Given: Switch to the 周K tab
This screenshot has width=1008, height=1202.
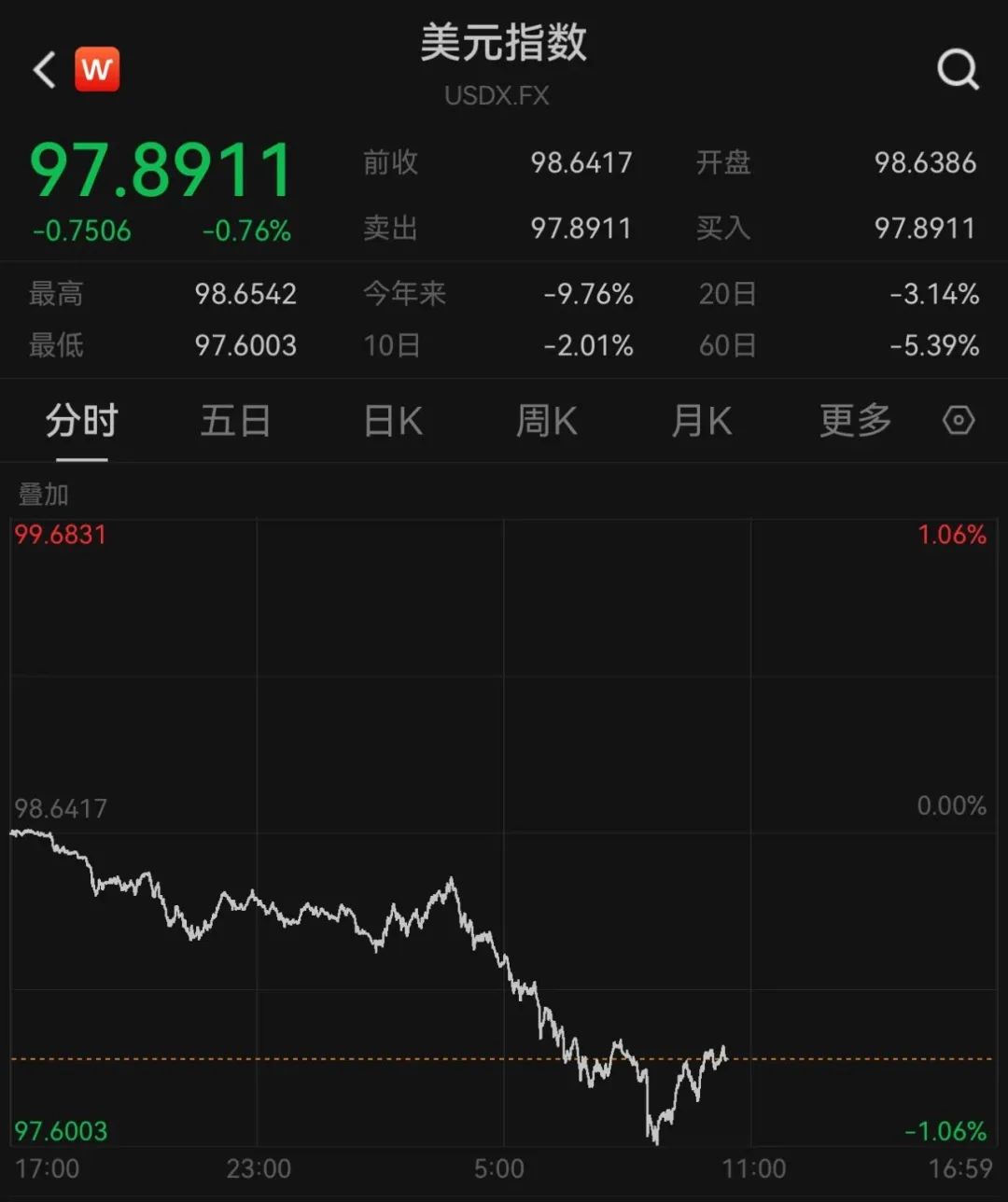Looking at the screenshot, I should click(547, 422).
